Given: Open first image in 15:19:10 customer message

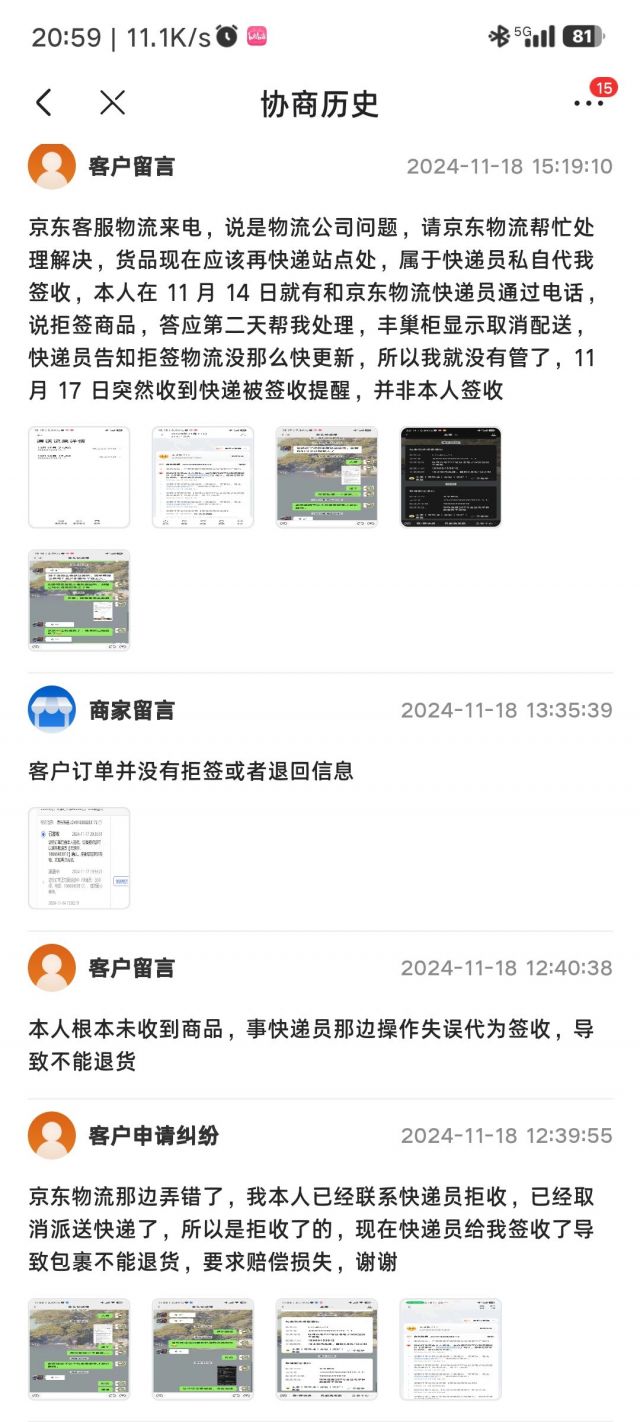Looking at the screenshot, I should tap(79, 477).
